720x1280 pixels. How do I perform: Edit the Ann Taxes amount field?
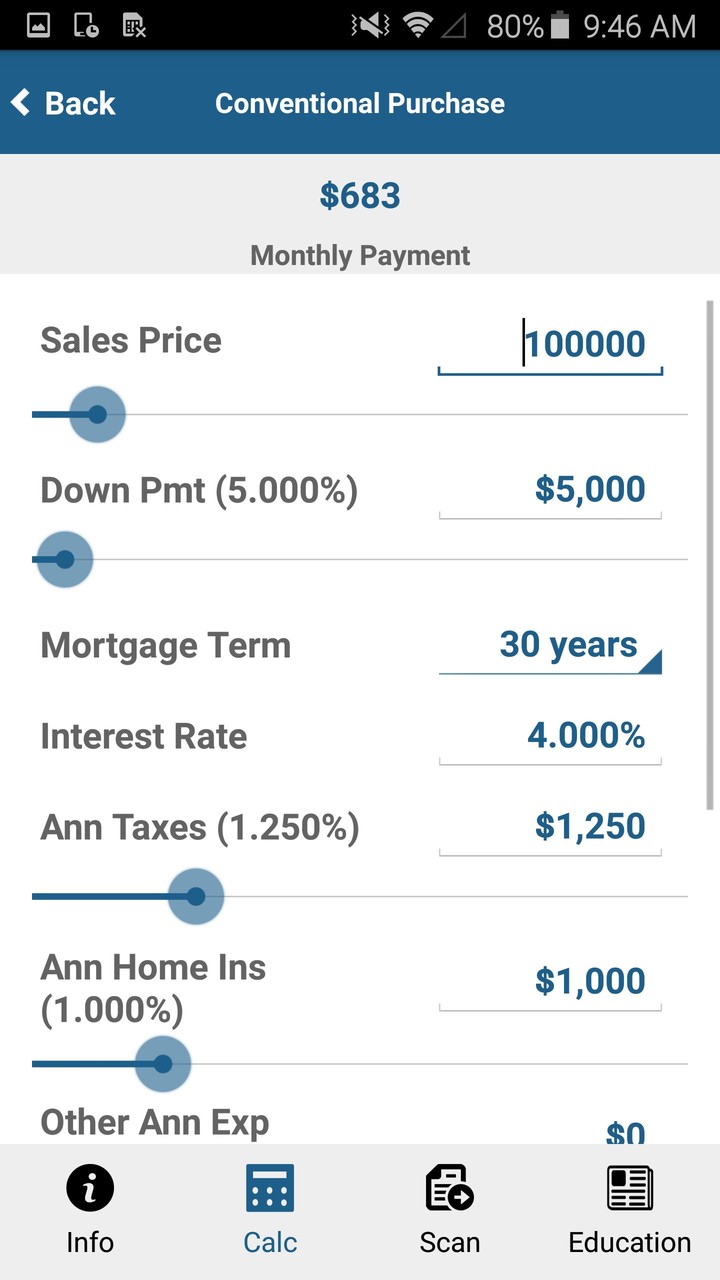click(550, 827)
